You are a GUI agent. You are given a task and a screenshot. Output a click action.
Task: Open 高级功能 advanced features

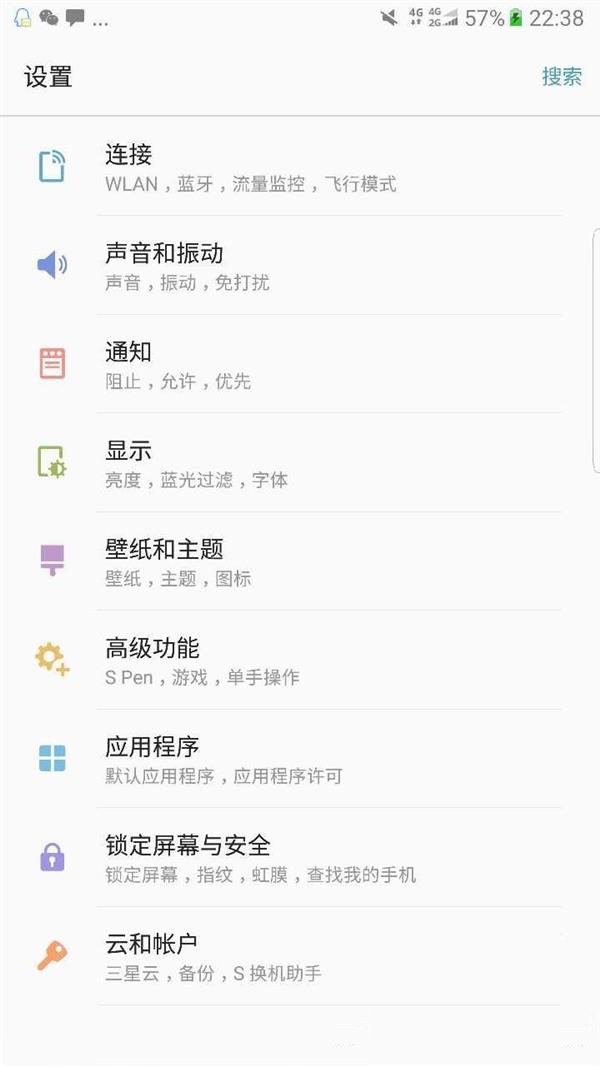300,659
